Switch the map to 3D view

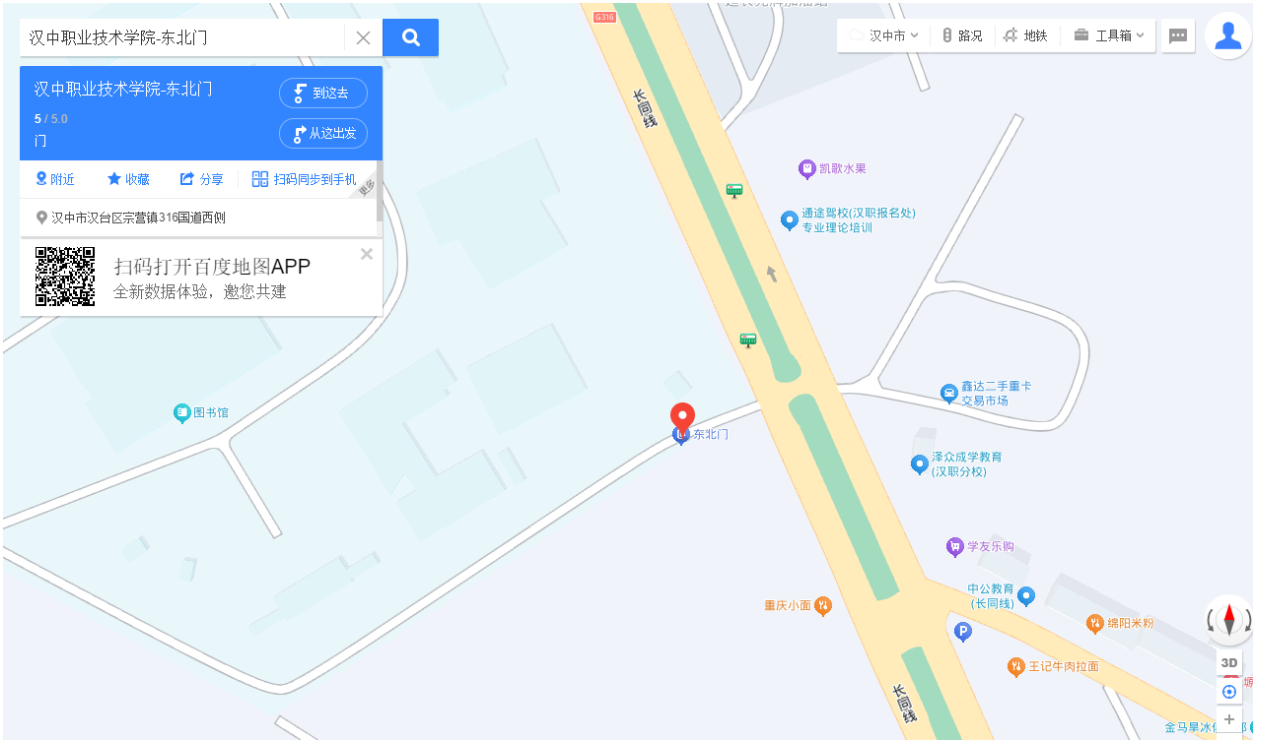click(1229, 662)
